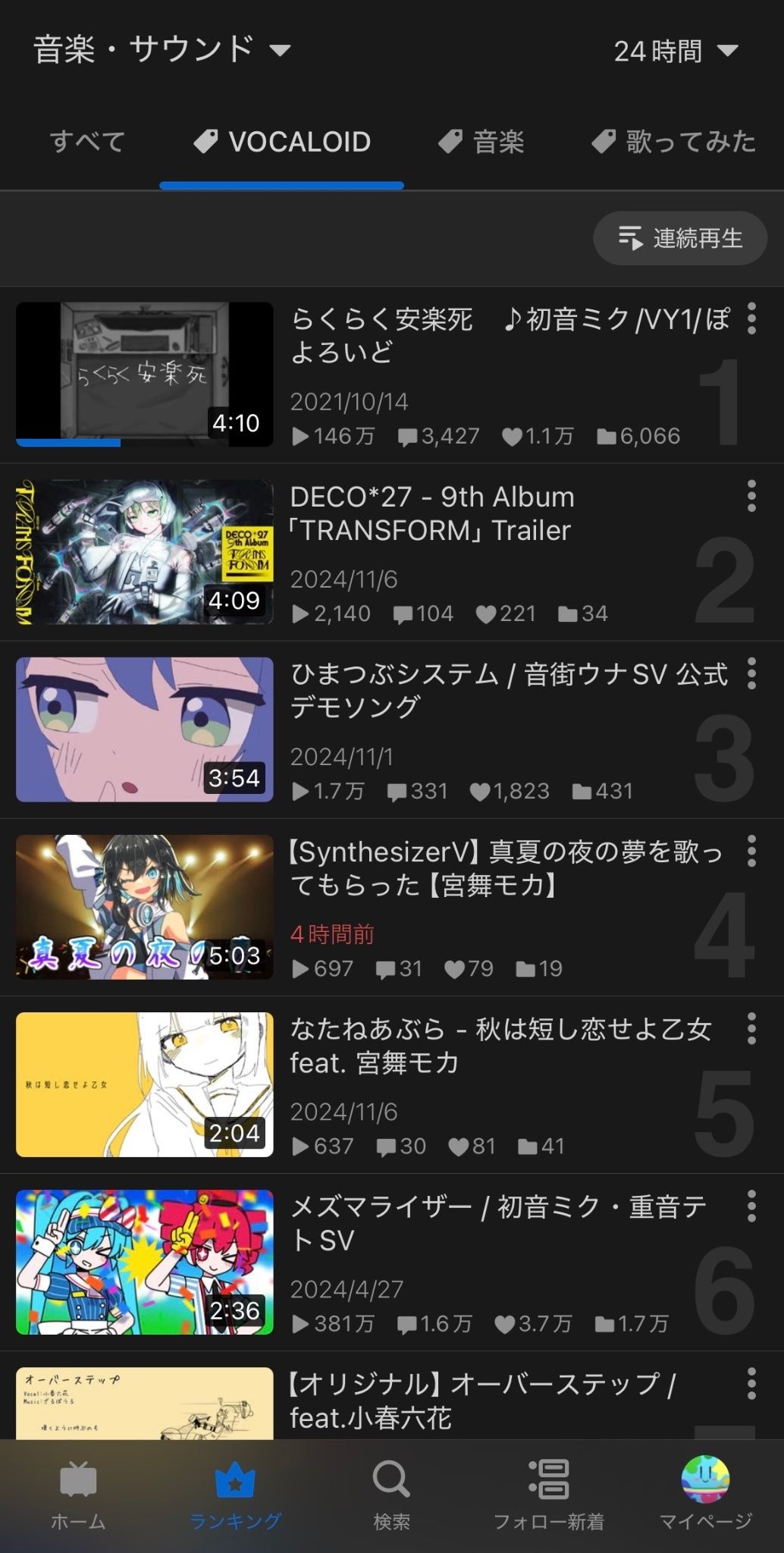Start 連続再生 continuous playback
The image size is (784, 1553).
point(680,238)
